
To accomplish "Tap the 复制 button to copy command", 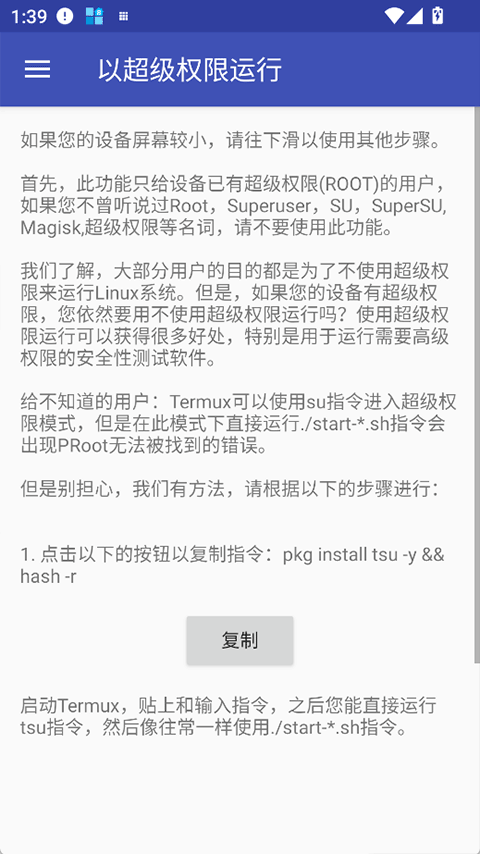I will (240, 640).
